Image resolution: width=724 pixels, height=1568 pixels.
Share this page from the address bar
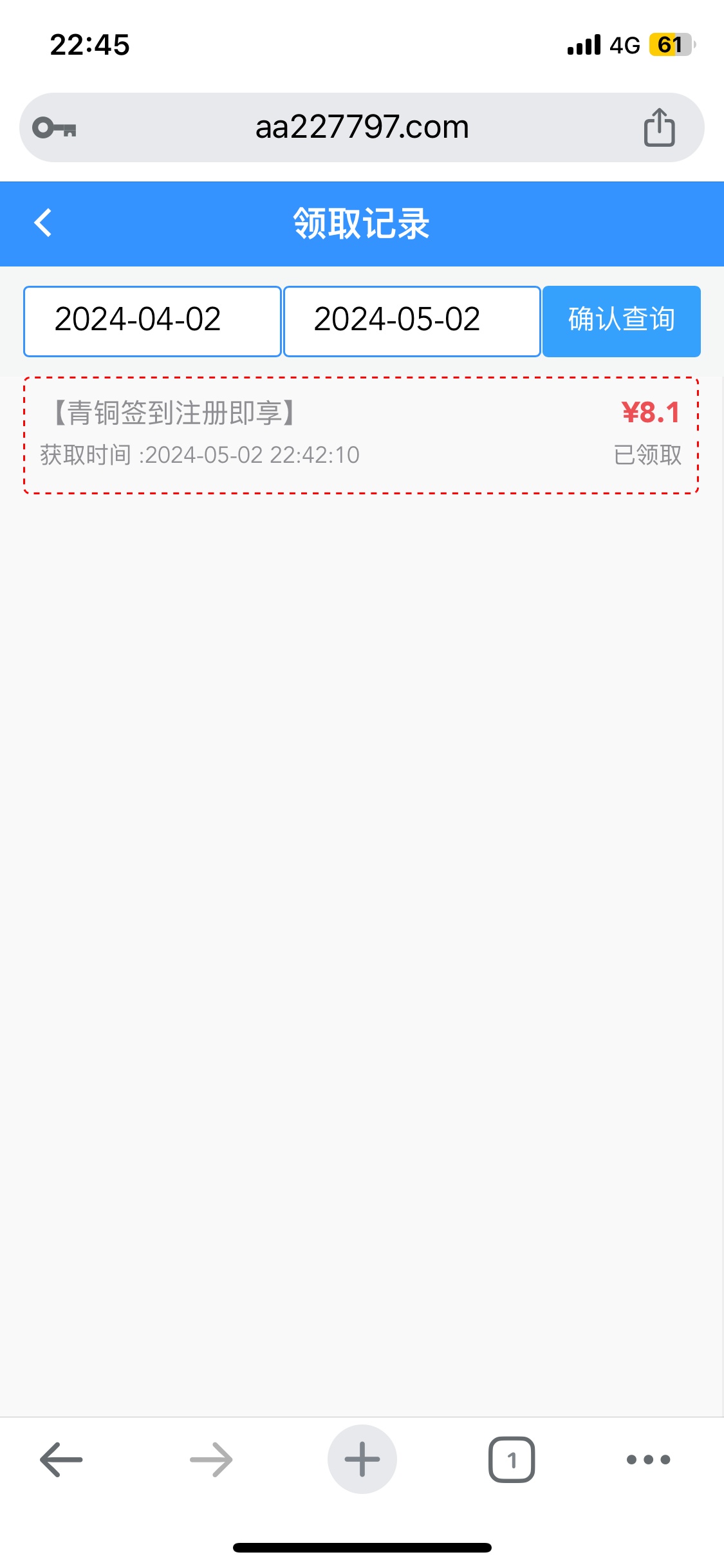(x=659, y=127)
